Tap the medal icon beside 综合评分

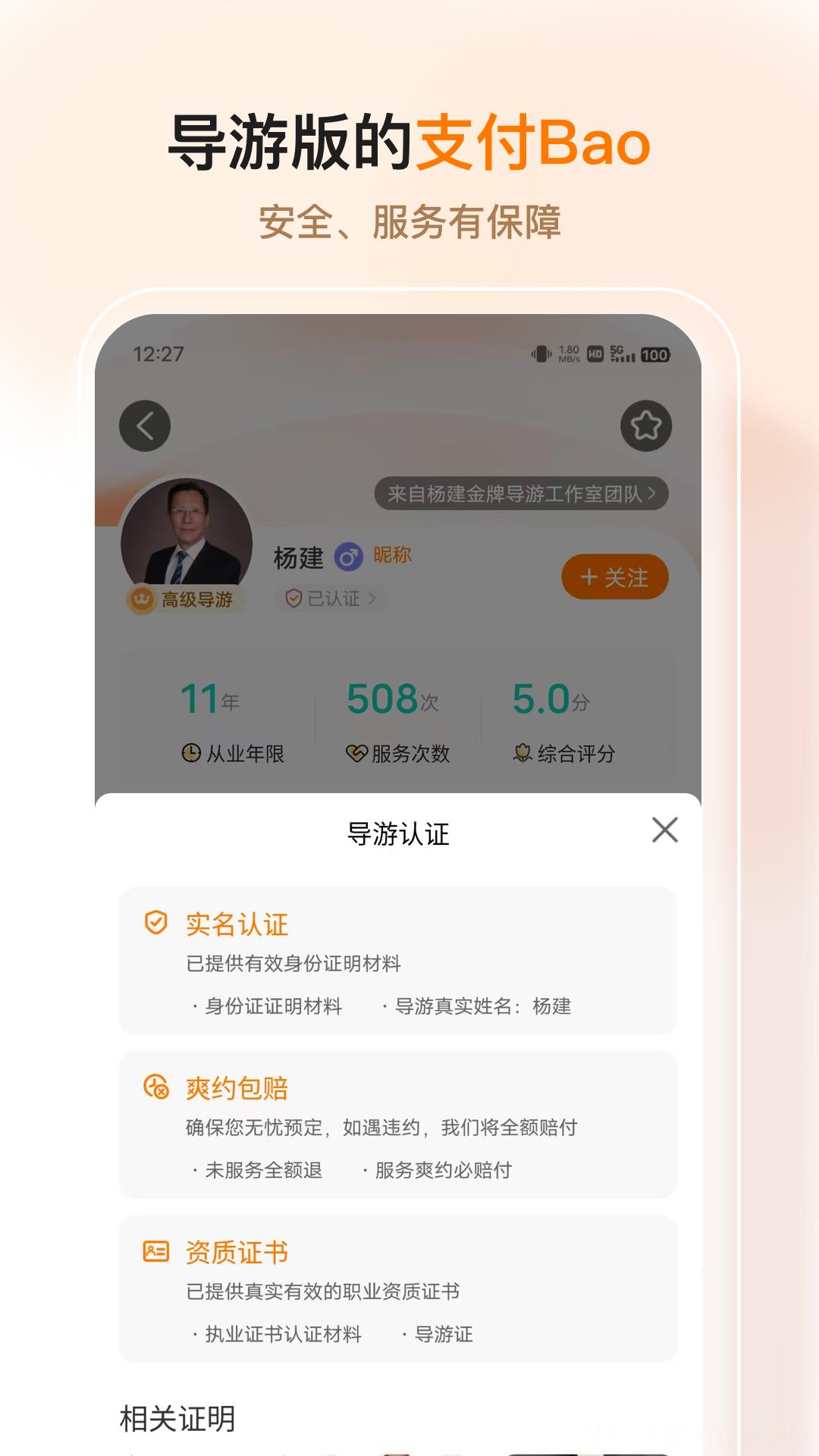click(x=522, y=753)
